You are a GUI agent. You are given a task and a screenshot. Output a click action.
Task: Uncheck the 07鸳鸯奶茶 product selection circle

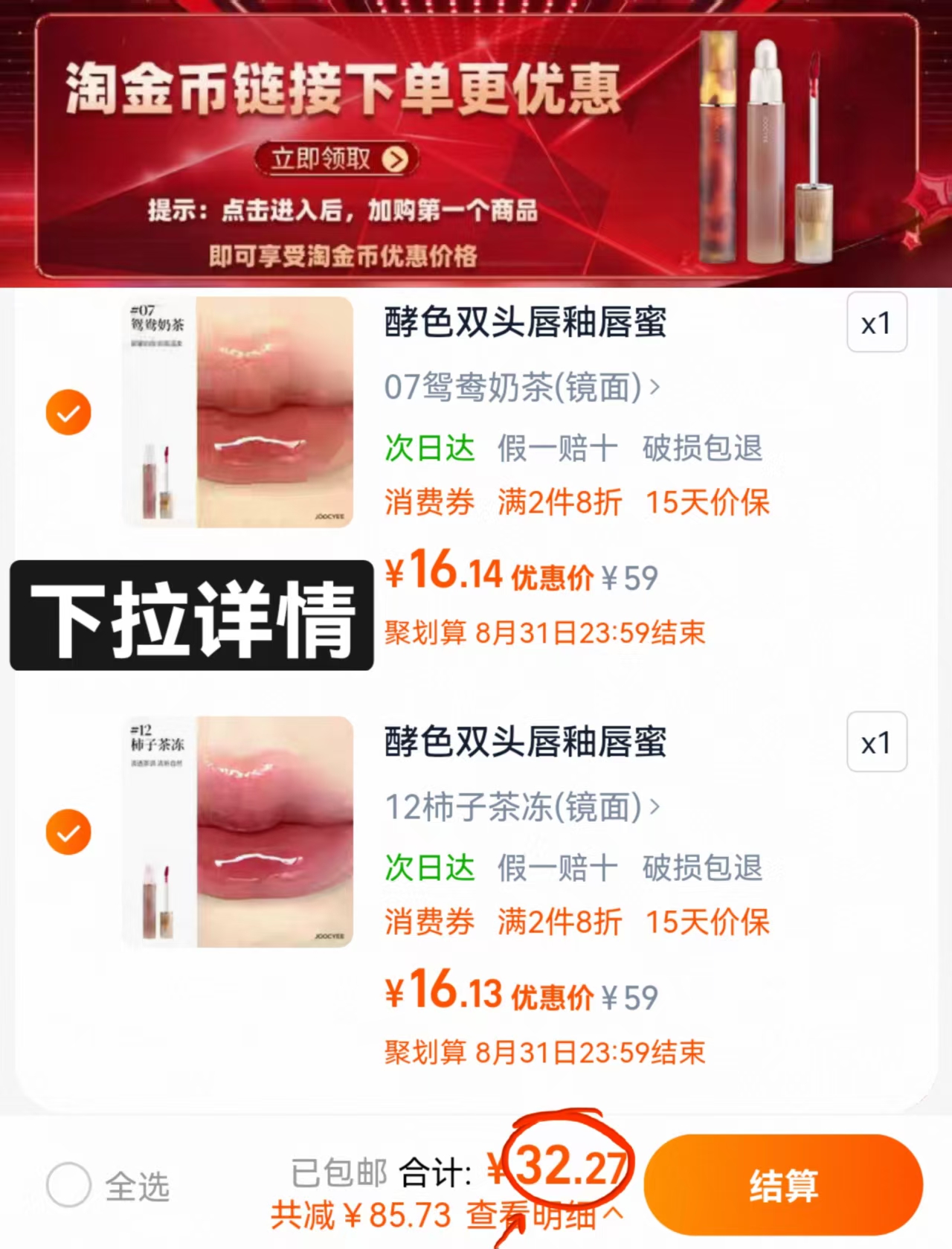[x=68, y=411]
